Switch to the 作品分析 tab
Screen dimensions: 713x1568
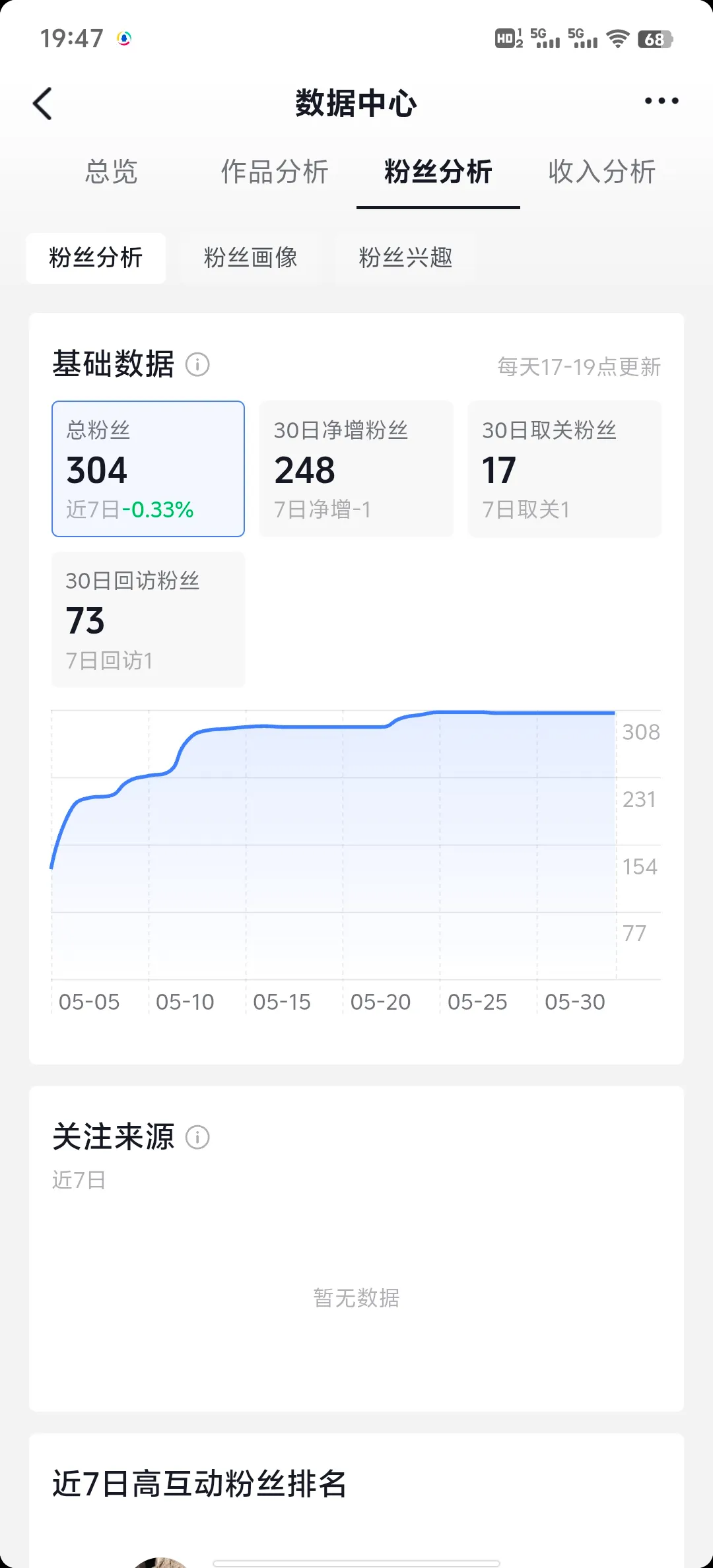click(275, 172)
